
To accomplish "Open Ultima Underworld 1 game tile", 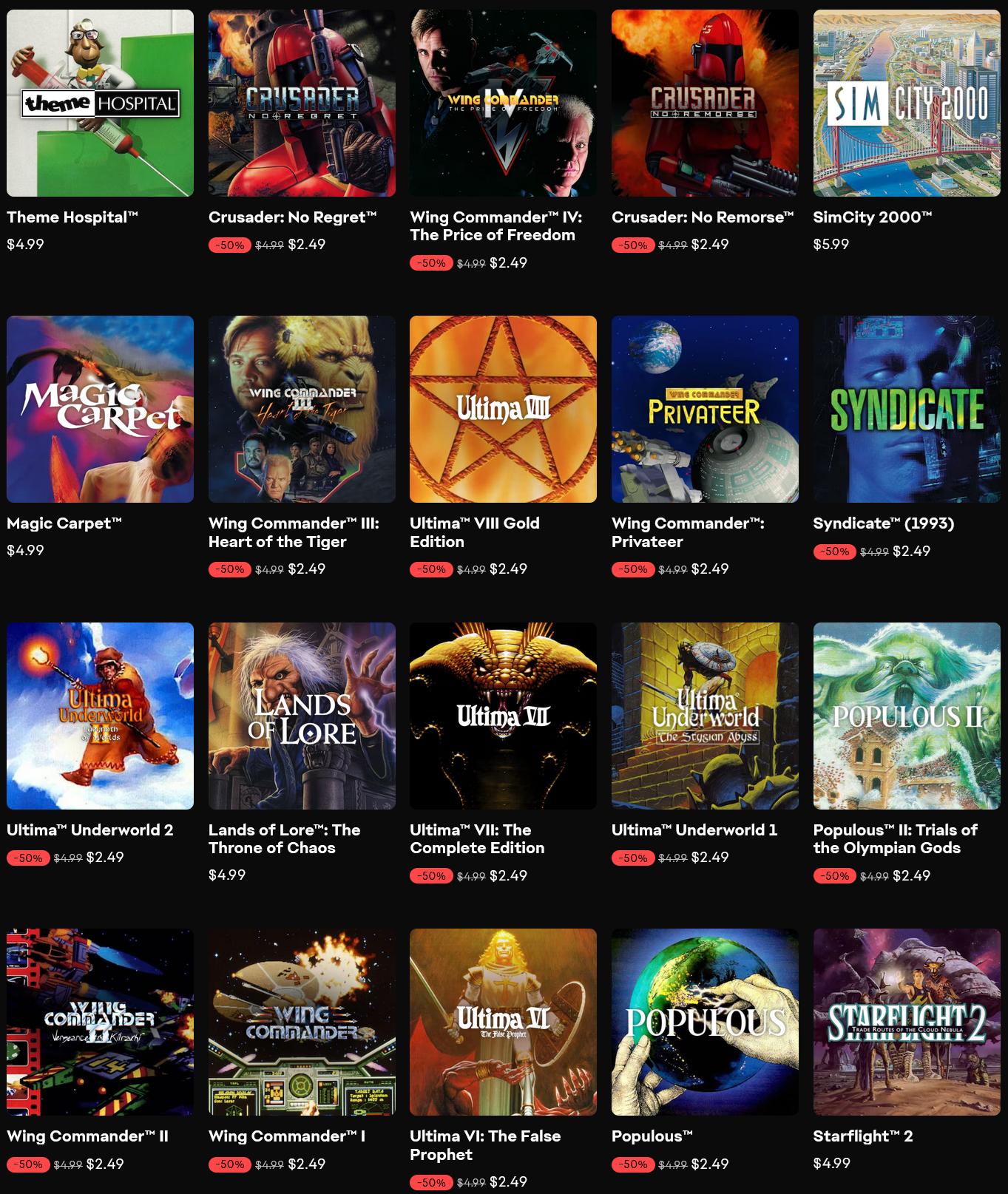I will pos(705,716).
